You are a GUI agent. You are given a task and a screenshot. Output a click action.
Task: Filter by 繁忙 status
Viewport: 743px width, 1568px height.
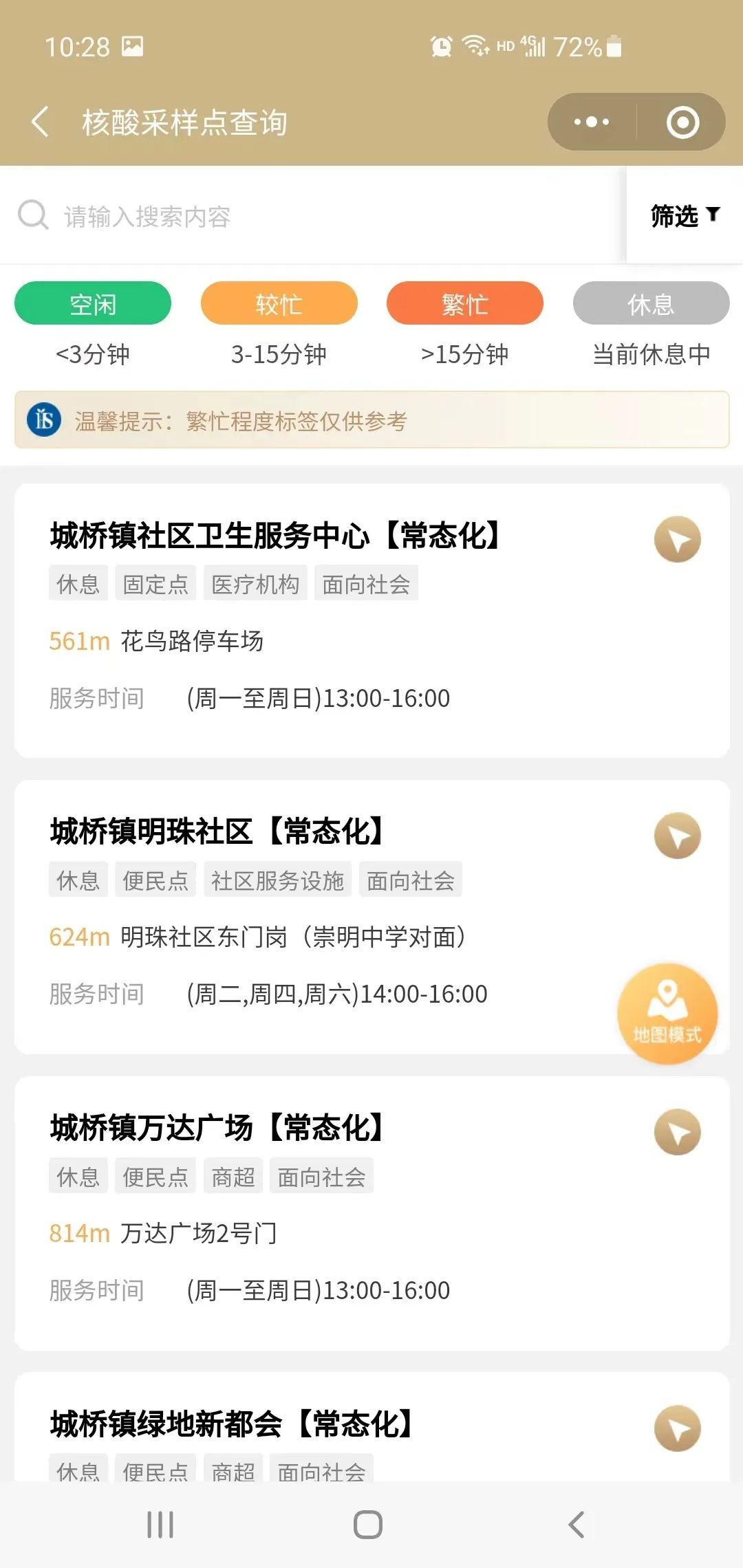[465, 303]
